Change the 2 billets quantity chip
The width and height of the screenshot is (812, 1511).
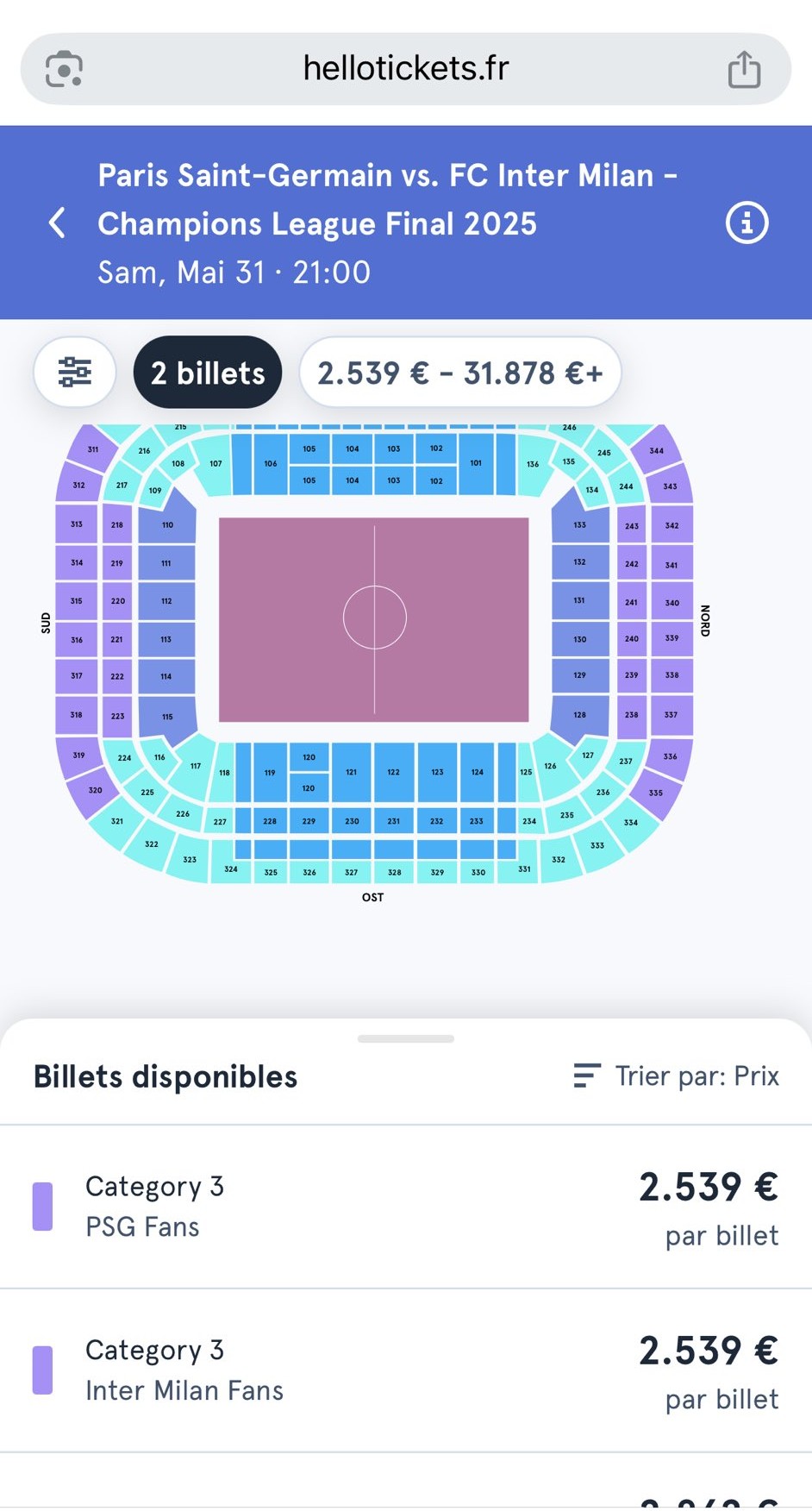[x=208, y=373]
